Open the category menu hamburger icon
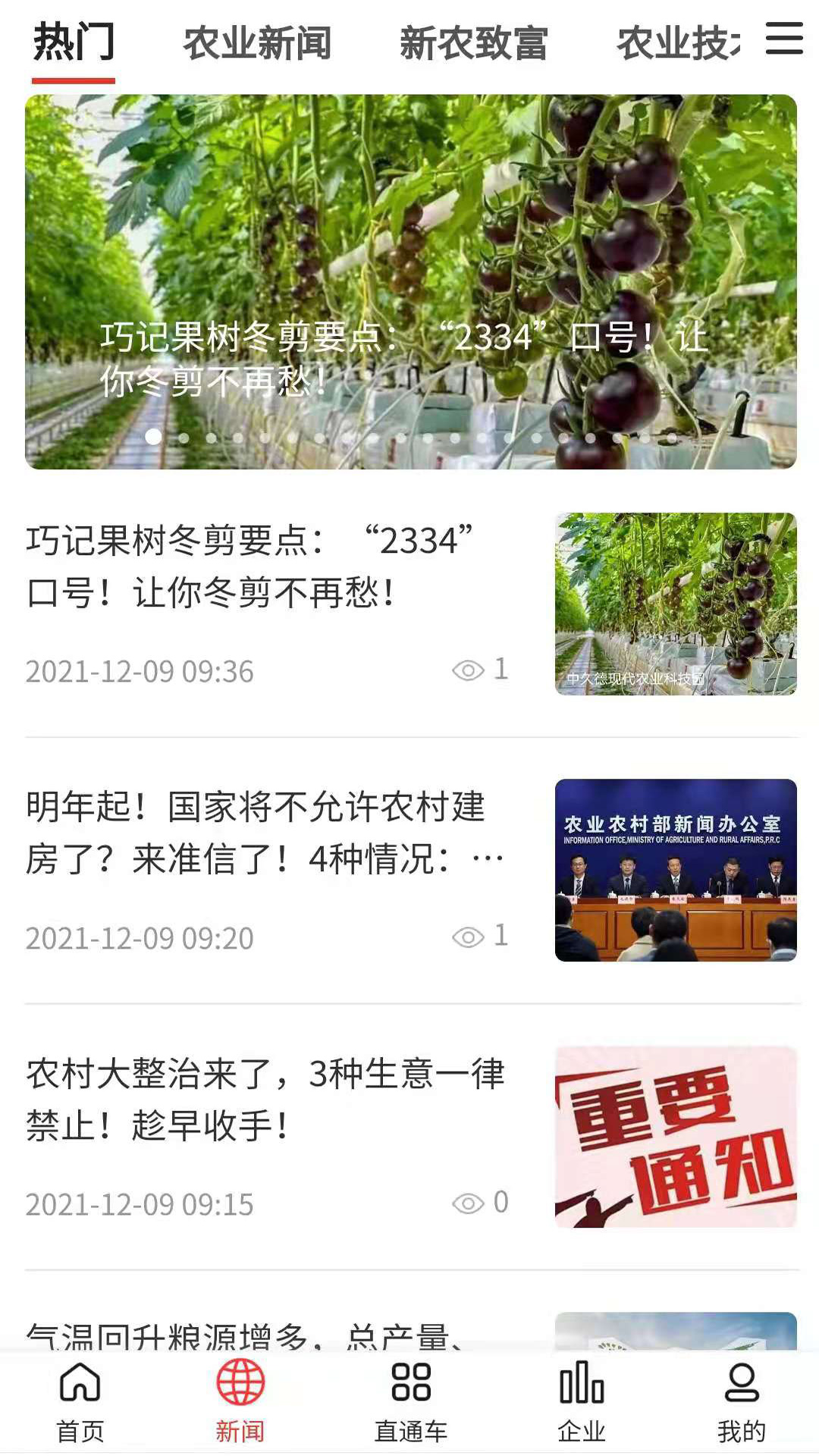 (x=784, y=39)
